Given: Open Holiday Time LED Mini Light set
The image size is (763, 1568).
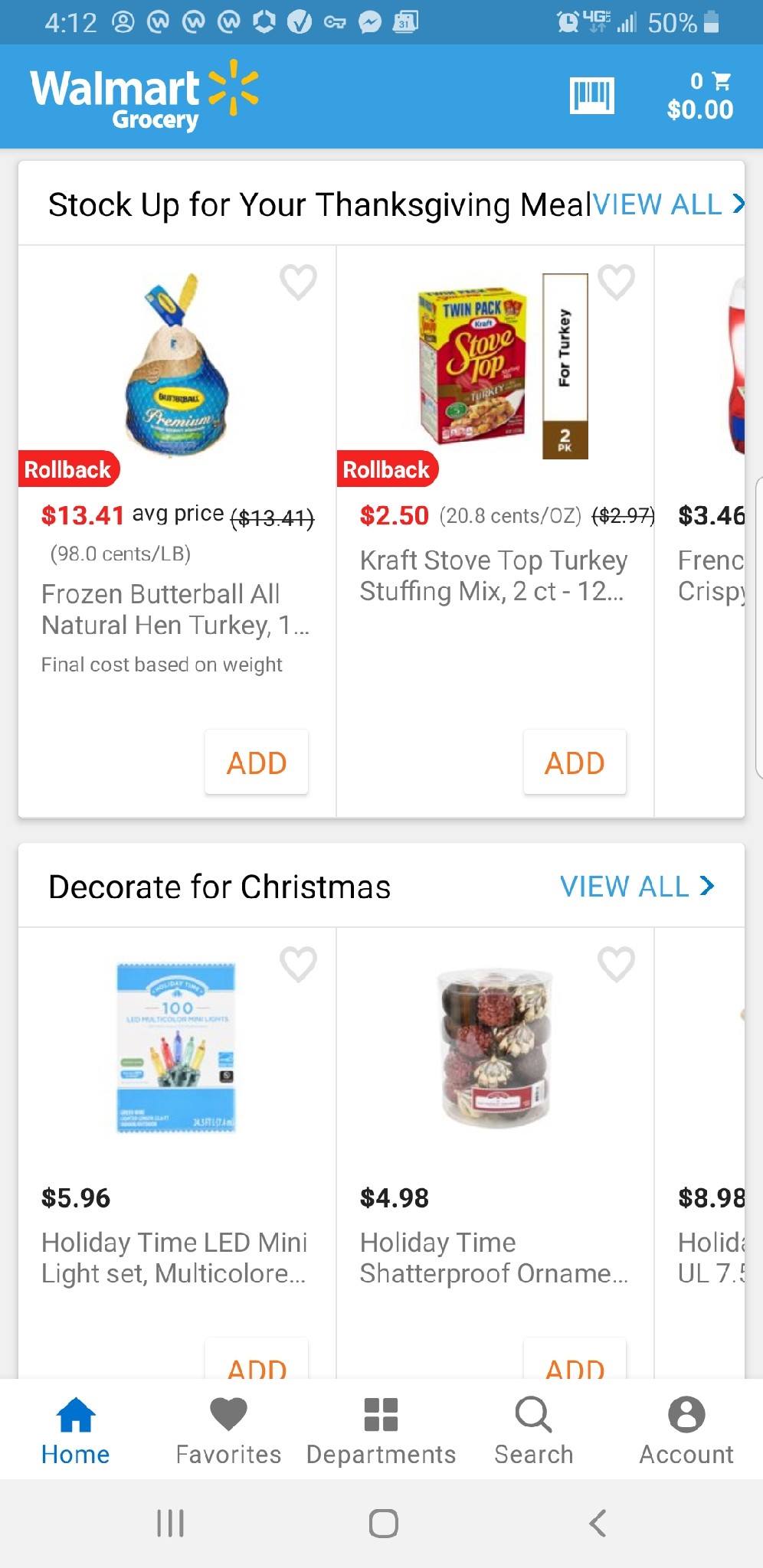Looking at the screenshot, I should point(175,1257).
